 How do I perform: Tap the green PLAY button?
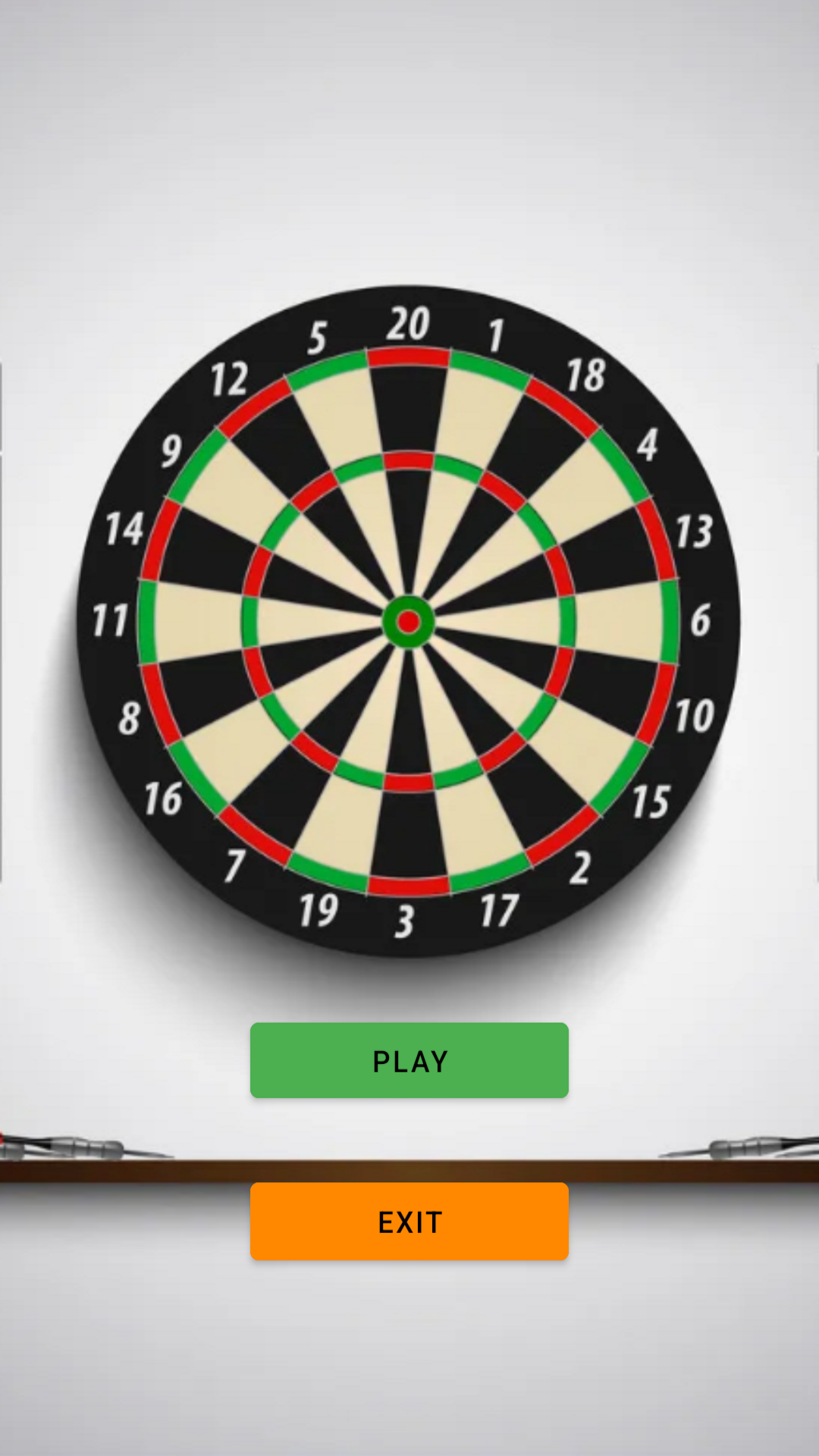point(409,1060)
